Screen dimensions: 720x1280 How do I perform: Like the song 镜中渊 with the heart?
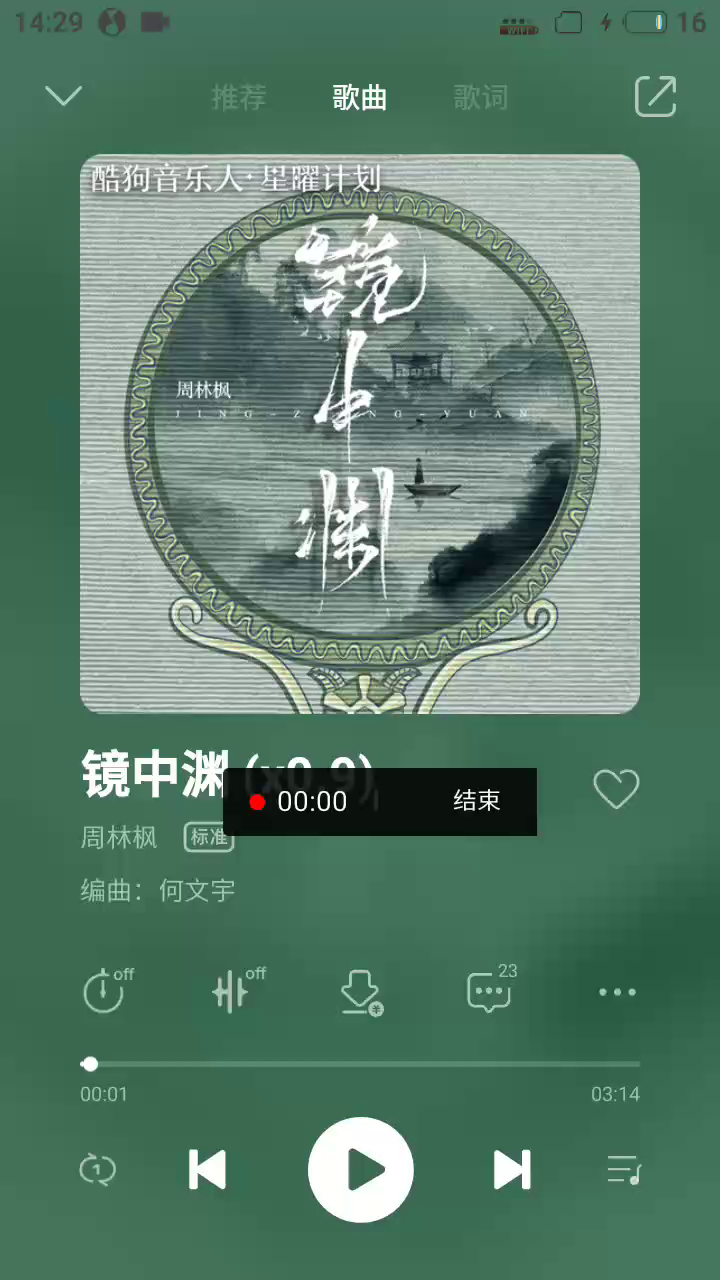(616, 790)
